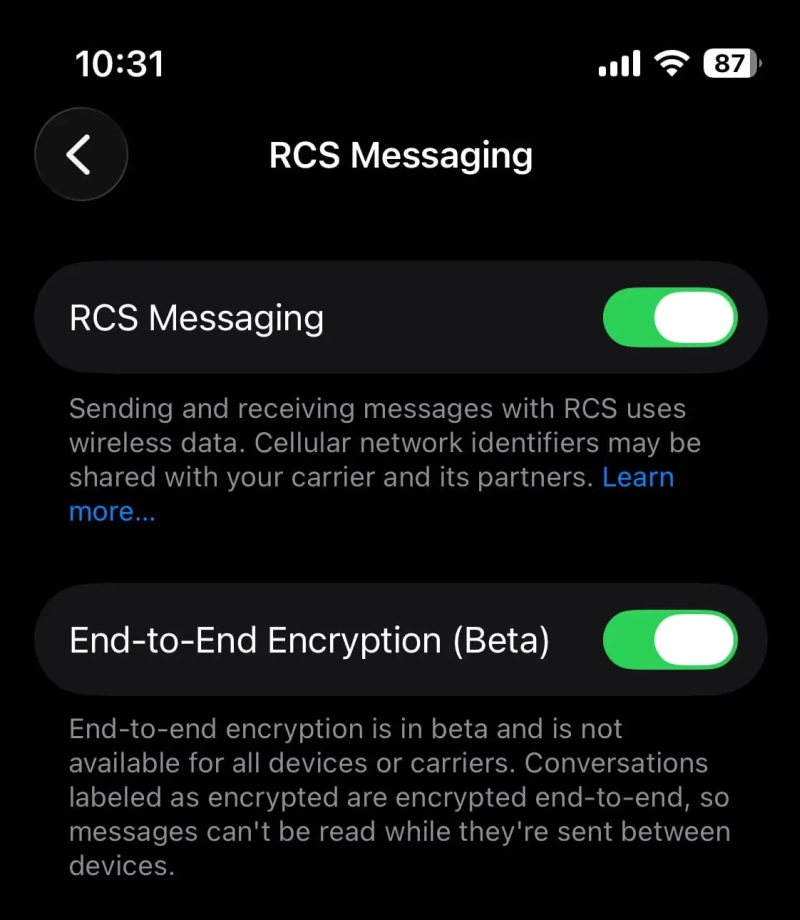Disable End-to-End Encryption (Beta) toggle
Viewport: 800px width, 920px height.
669,640
